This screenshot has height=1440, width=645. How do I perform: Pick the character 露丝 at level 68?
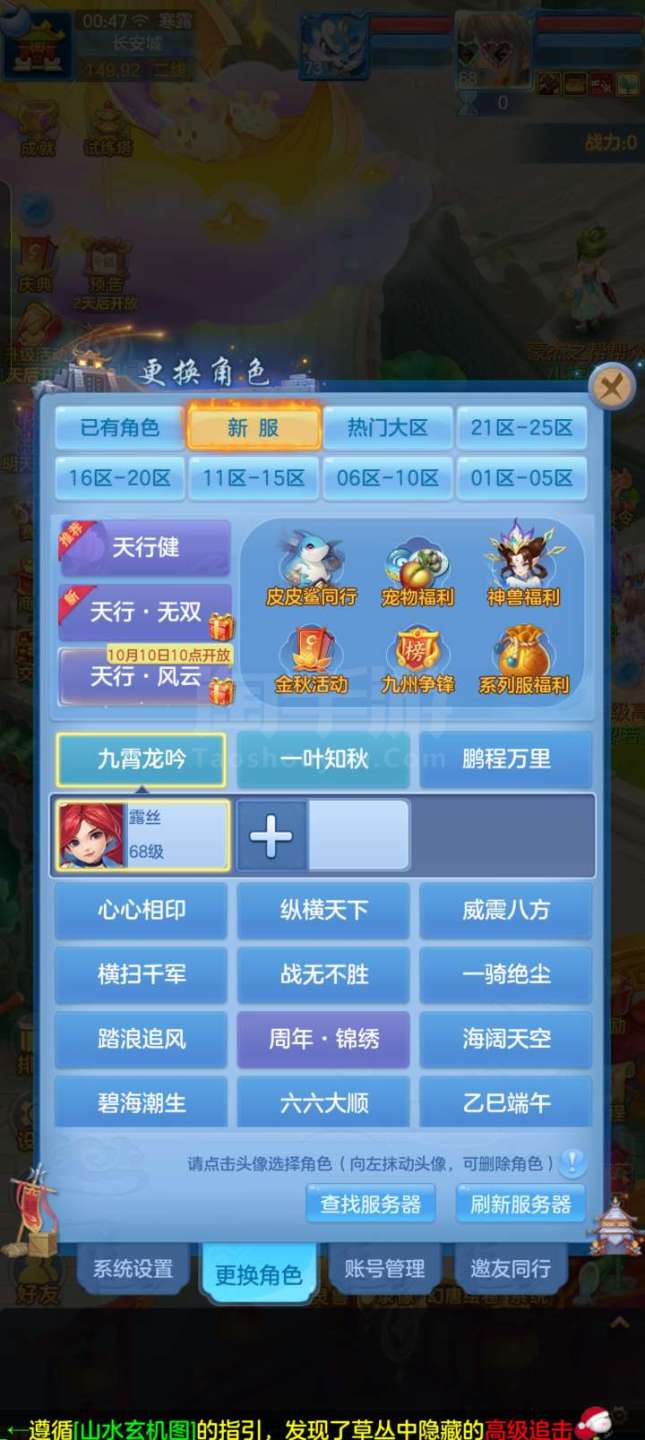pyautogui.click(x=142, y=834)
